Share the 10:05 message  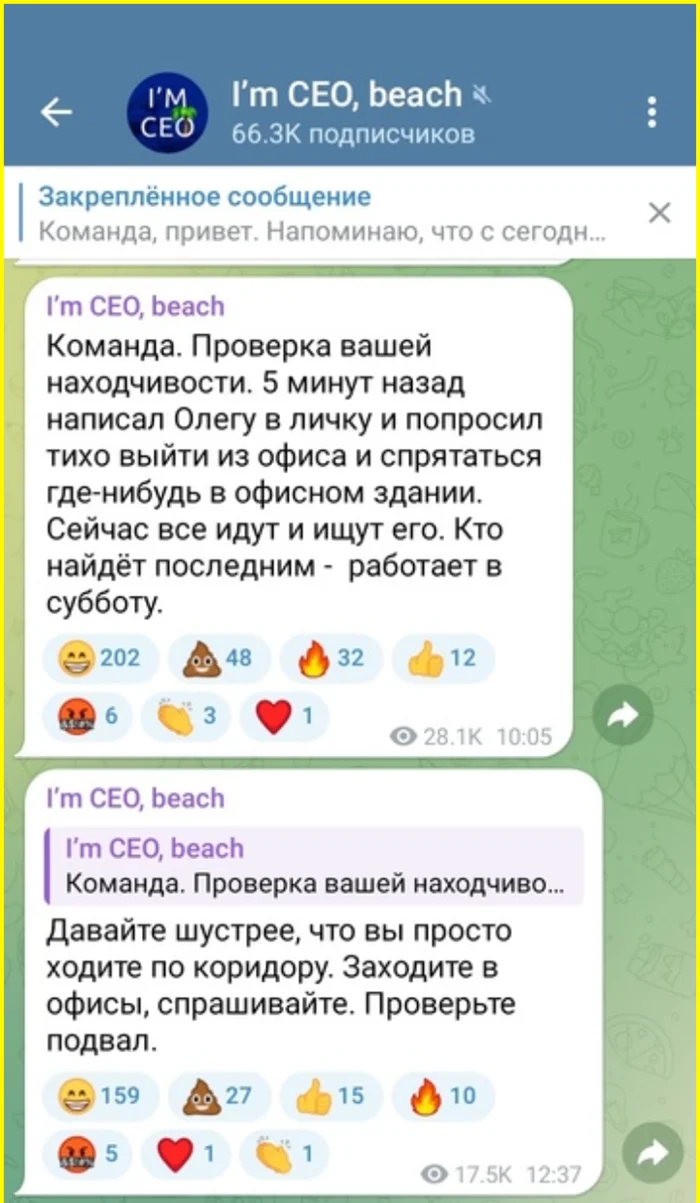coord(623,714)
